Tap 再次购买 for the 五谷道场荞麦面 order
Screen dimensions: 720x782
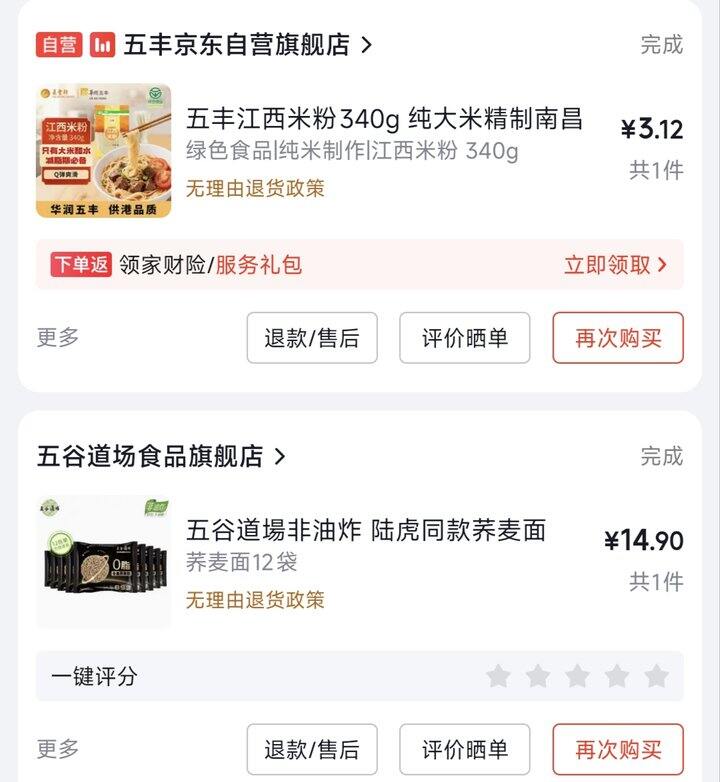pyautogui.click(x=618, y=750)
